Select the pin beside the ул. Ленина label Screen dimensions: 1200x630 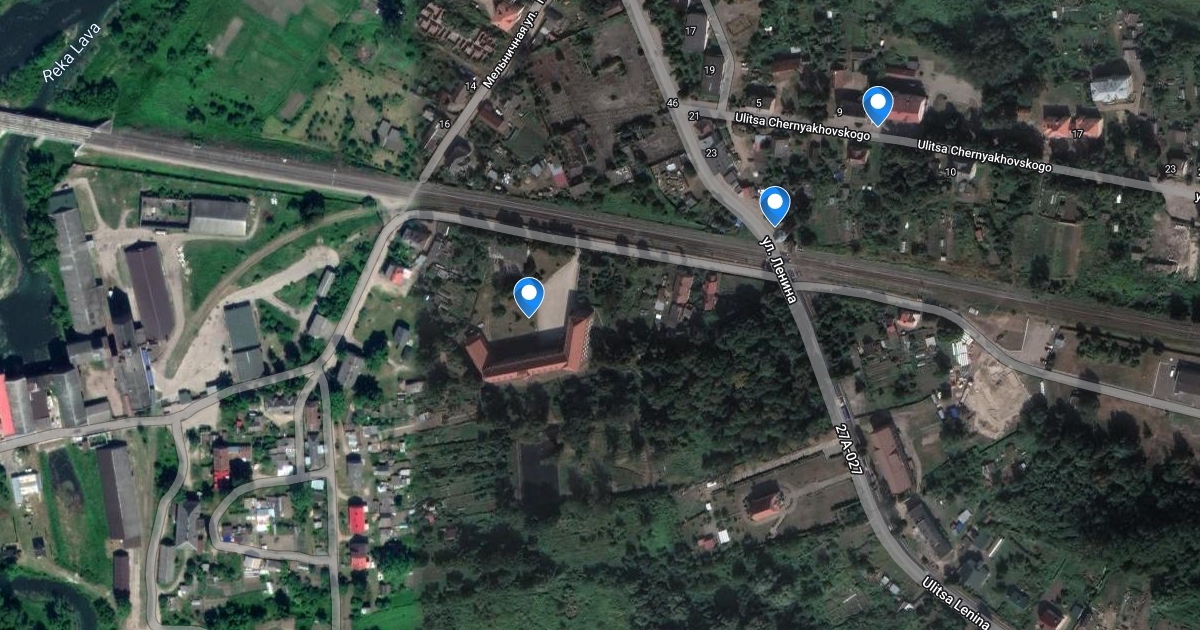(775, 204)
